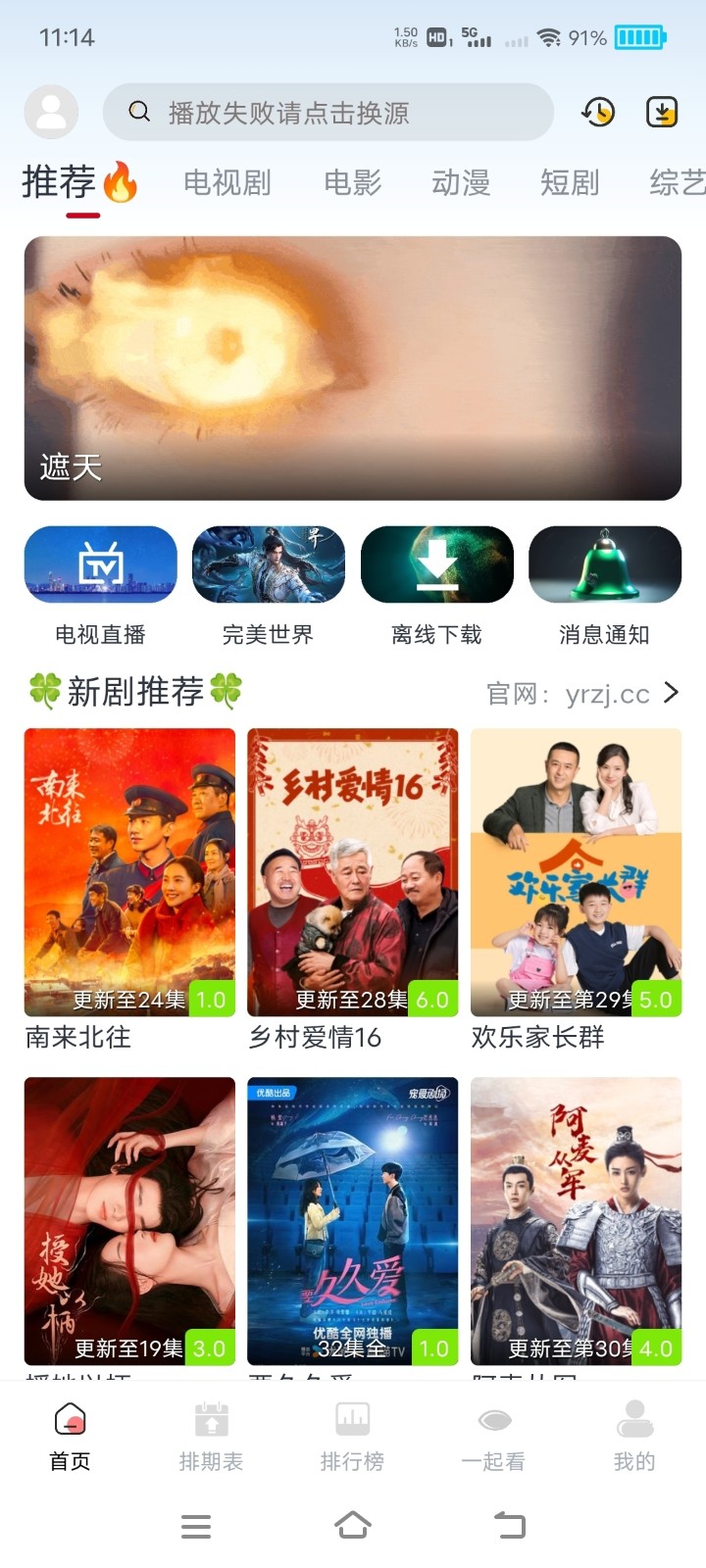Open the show 乡村爱情16
The width and height of the screenshot is (706, 1568).
pos(352,872)
